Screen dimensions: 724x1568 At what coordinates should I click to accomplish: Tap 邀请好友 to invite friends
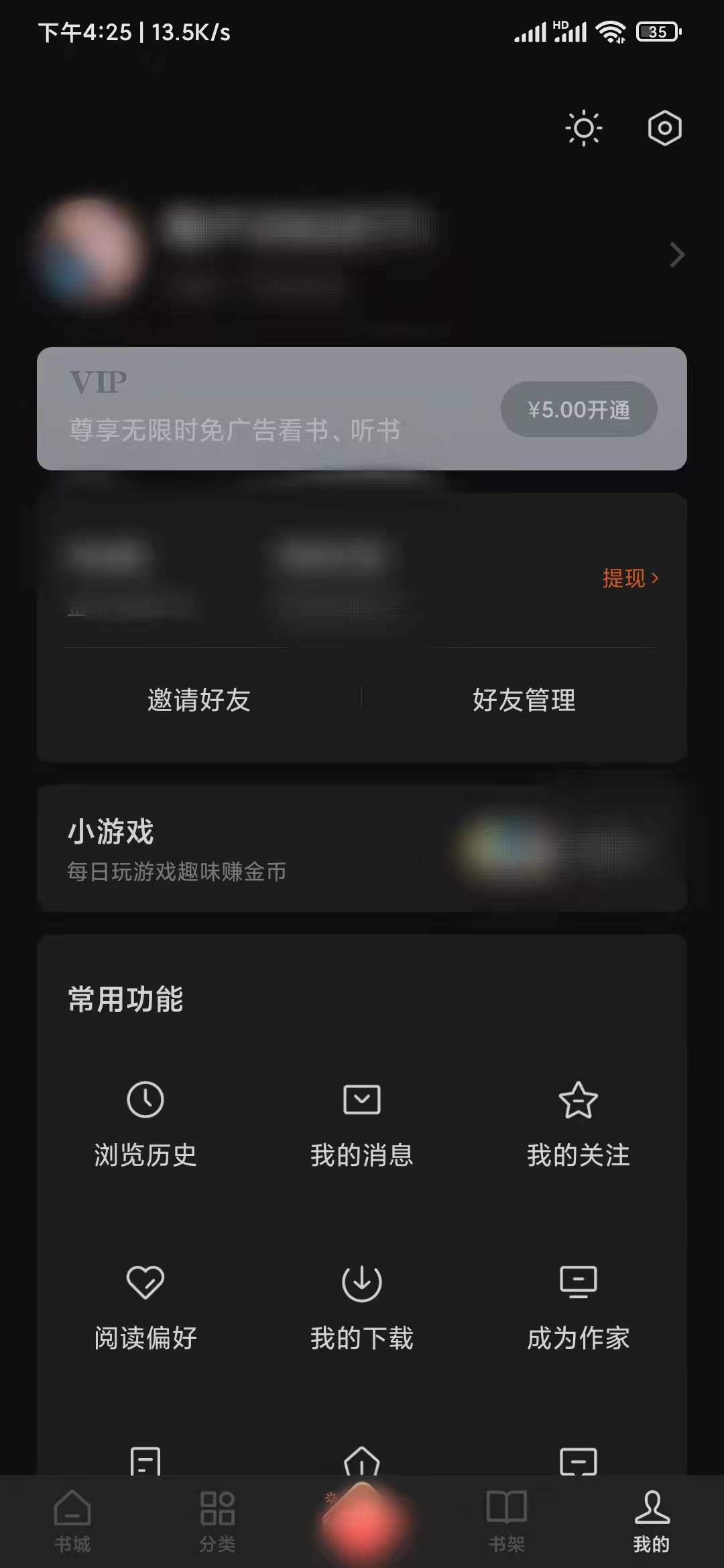(199, 700)
